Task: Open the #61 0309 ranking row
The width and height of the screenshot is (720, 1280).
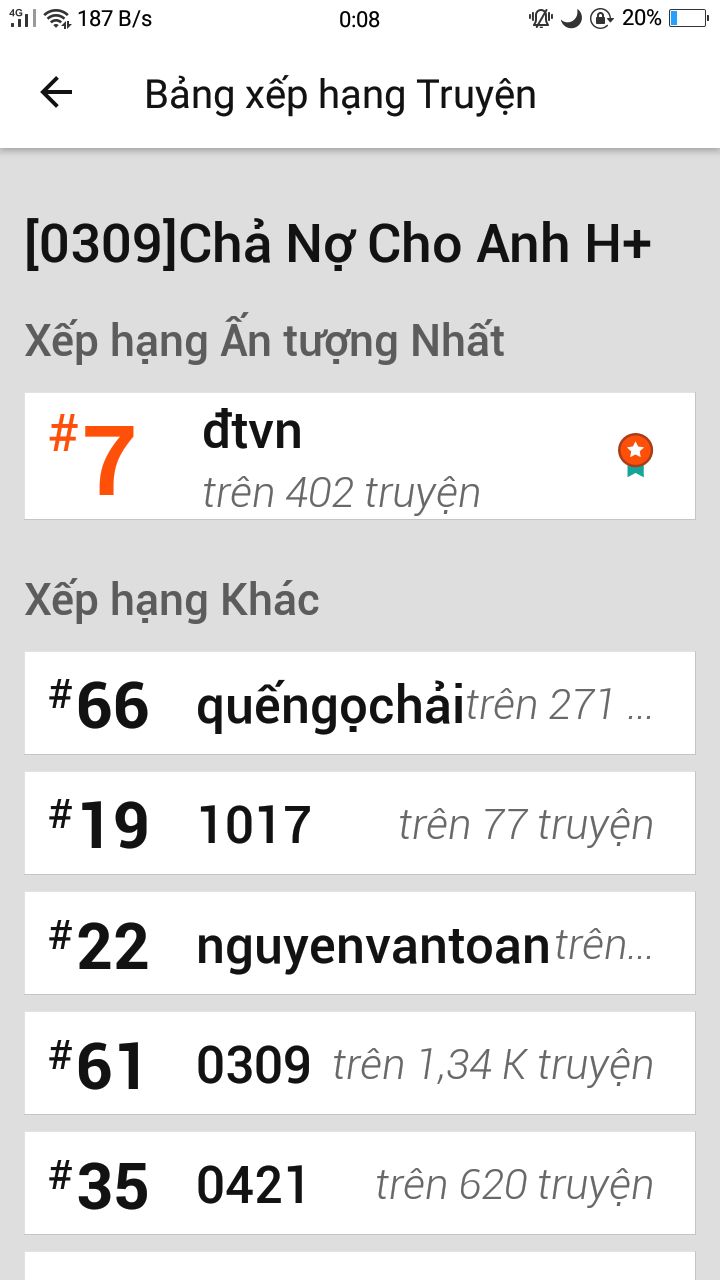Action: tap(360, 1063)
